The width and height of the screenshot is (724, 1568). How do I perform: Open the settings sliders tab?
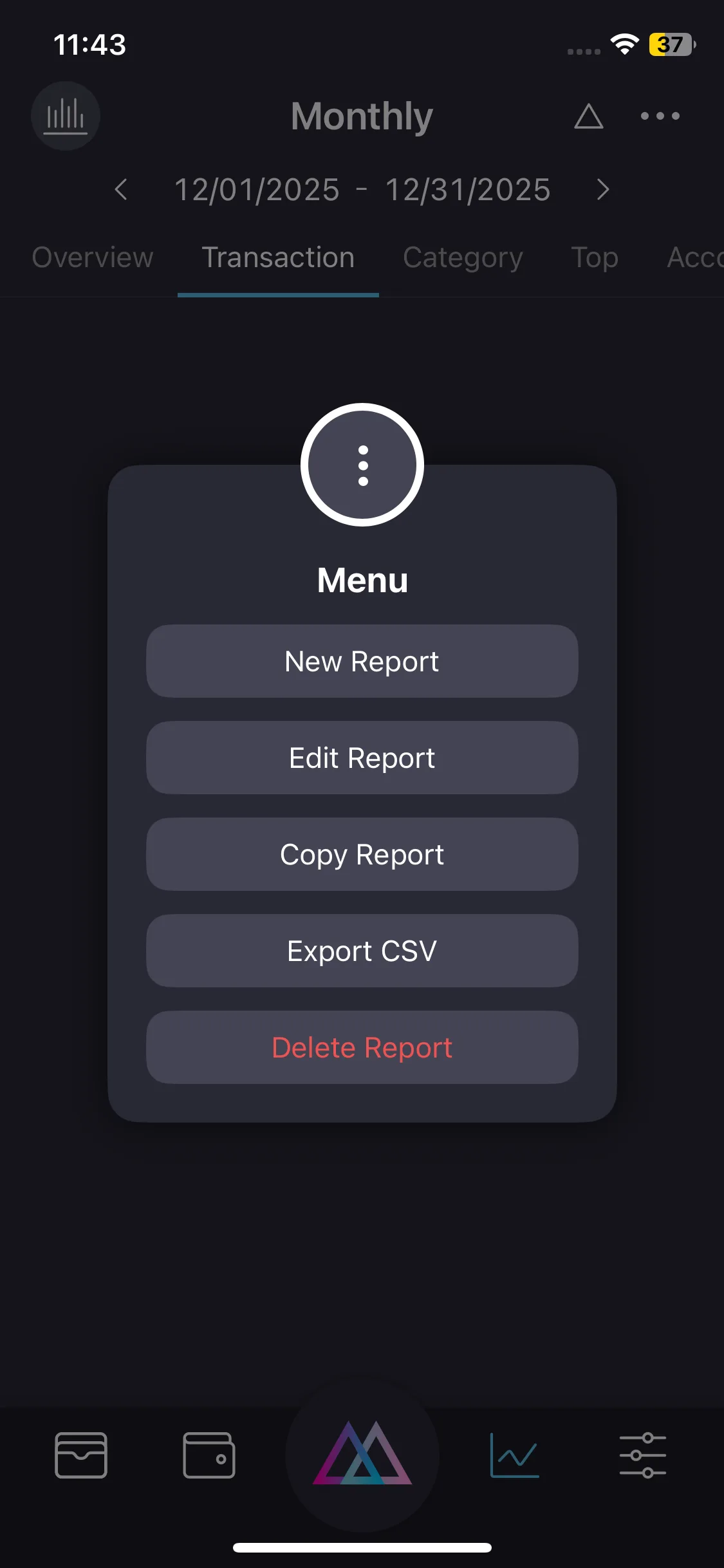(x=642, y=1455)
